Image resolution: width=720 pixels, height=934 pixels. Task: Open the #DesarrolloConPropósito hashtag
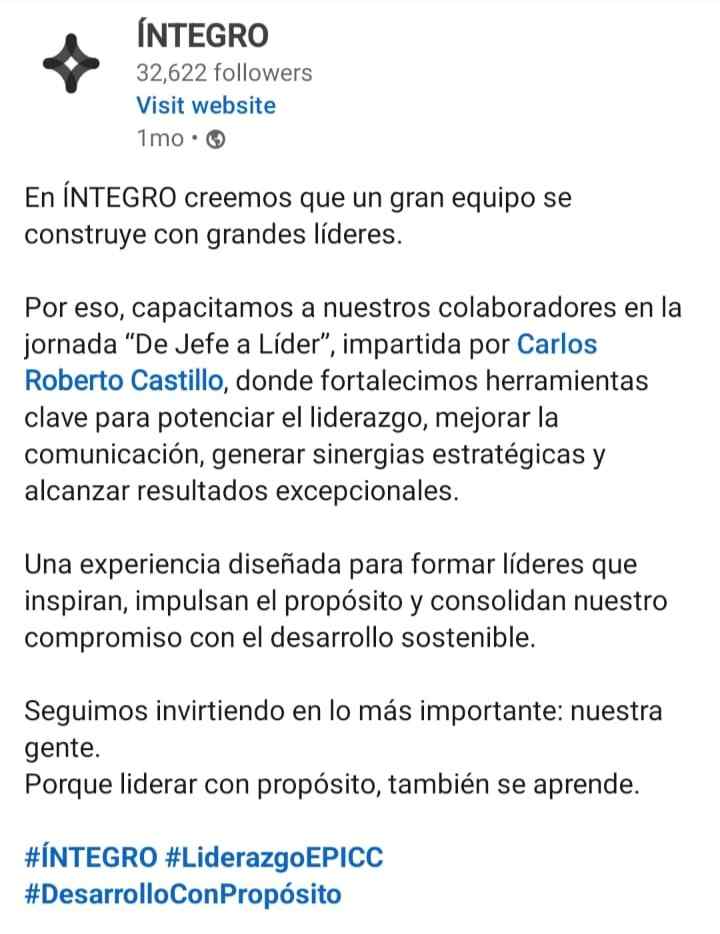click(186, 896)
